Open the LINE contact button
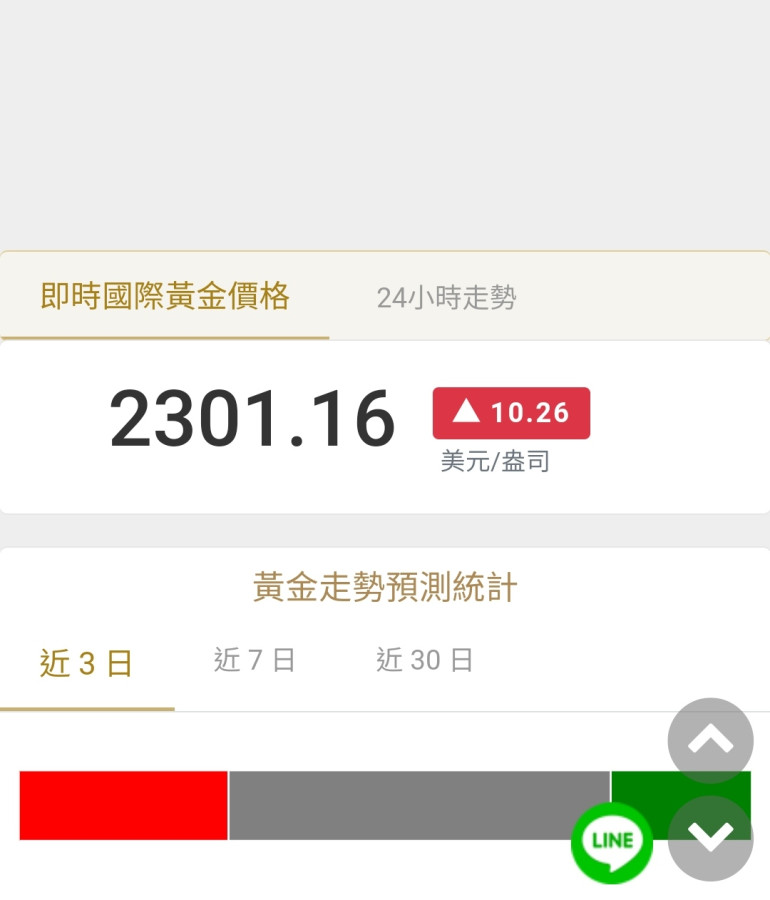Screen dimensions: 770x900 tap(611, 842)
